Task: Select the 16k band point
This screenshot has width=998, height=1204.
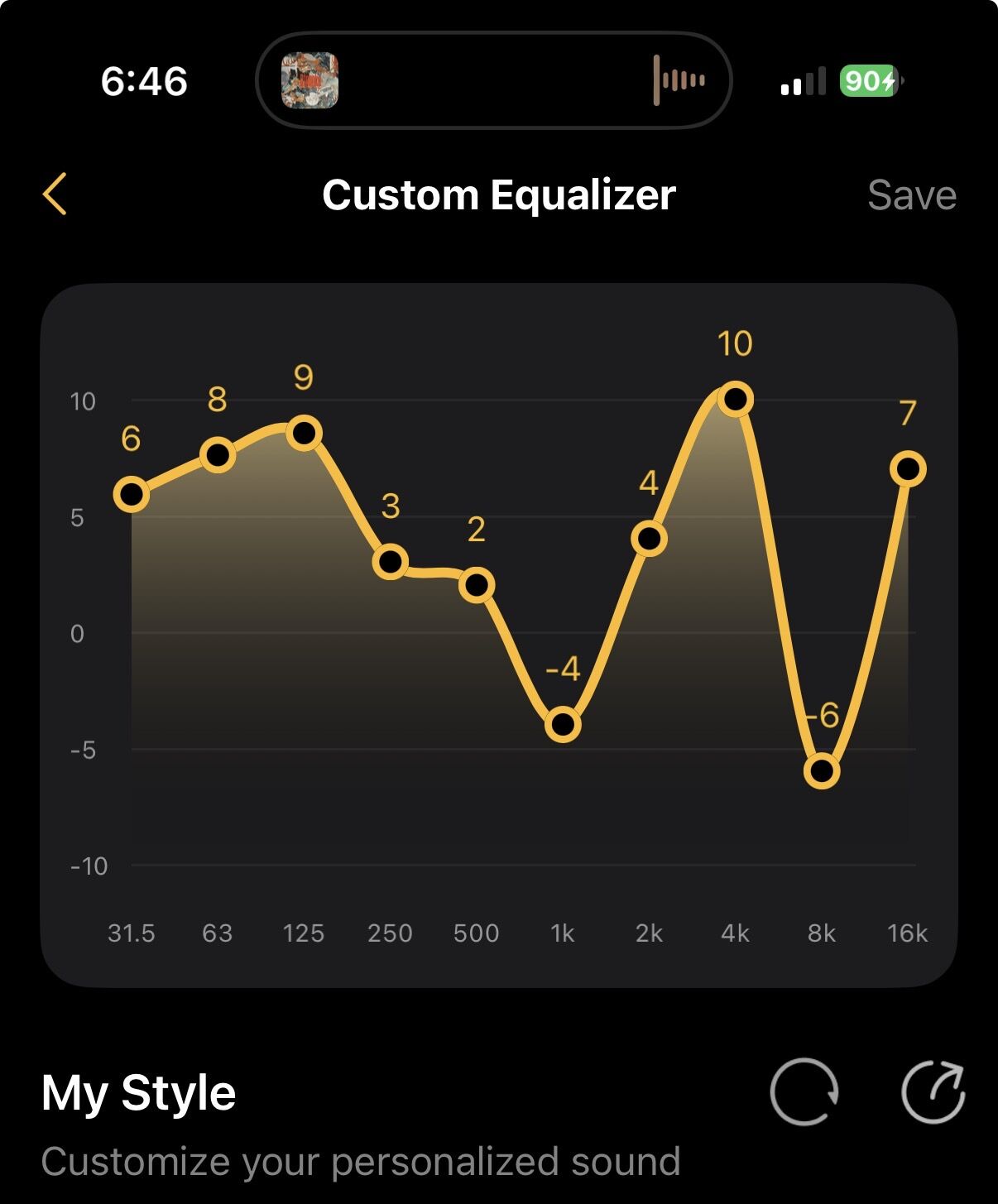Action: pyautogui.click(x=908, y=469)
